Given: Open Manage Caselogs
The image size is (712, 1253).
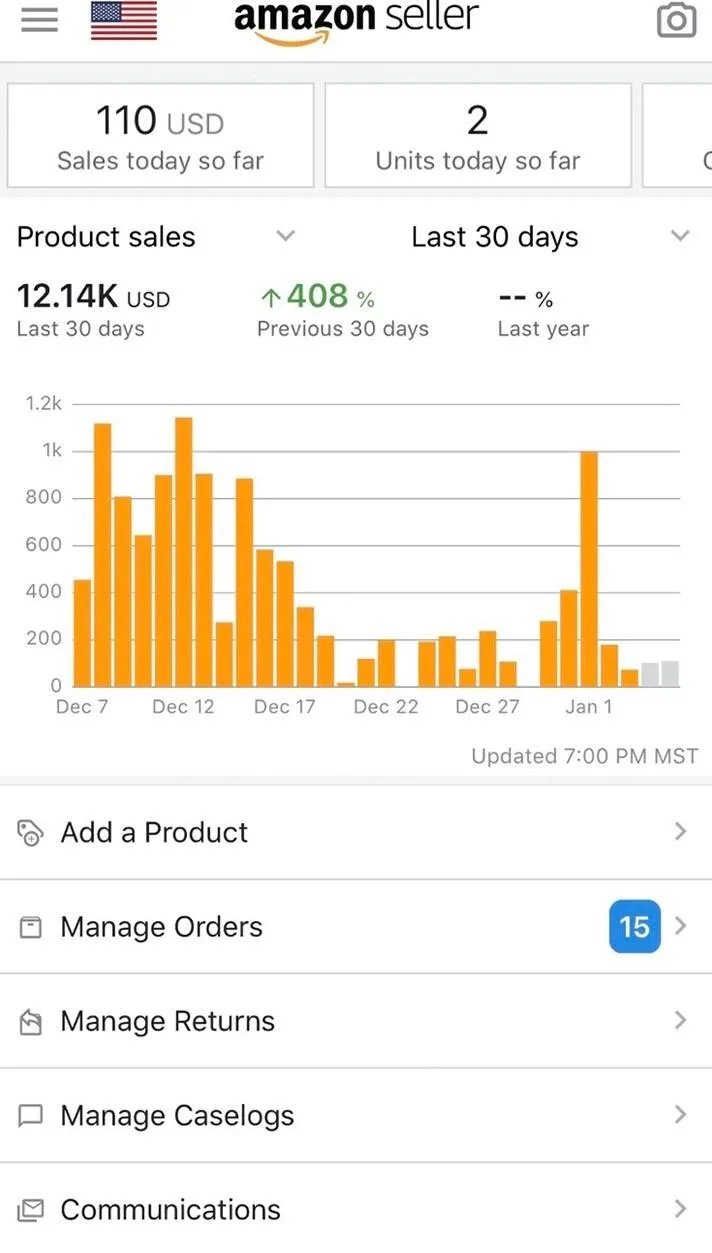Looking at the screenshot, I should click(x=356, y=1115).
